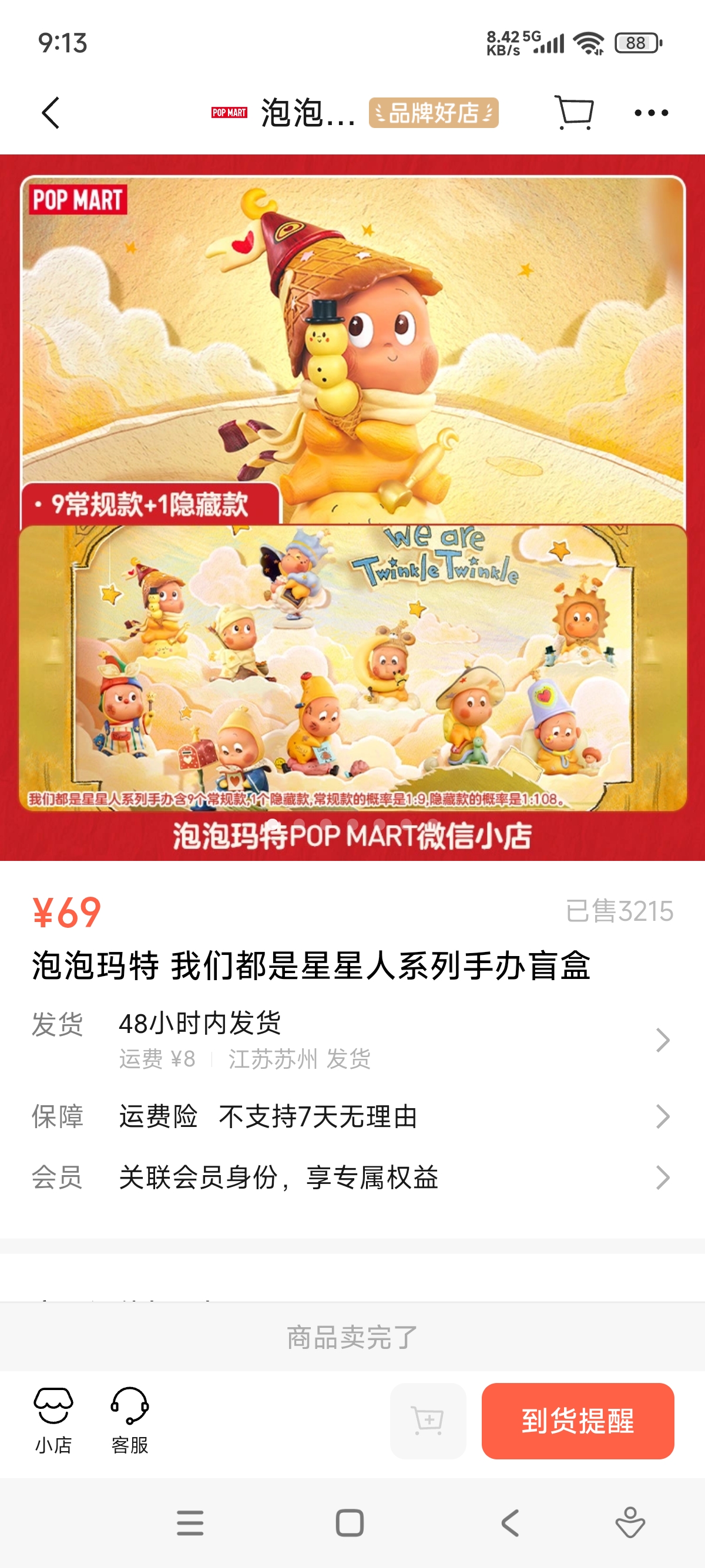This screenshot has width=705, height=1568.
Task: View the product image gallery
Action: click(x=352, y=506)
